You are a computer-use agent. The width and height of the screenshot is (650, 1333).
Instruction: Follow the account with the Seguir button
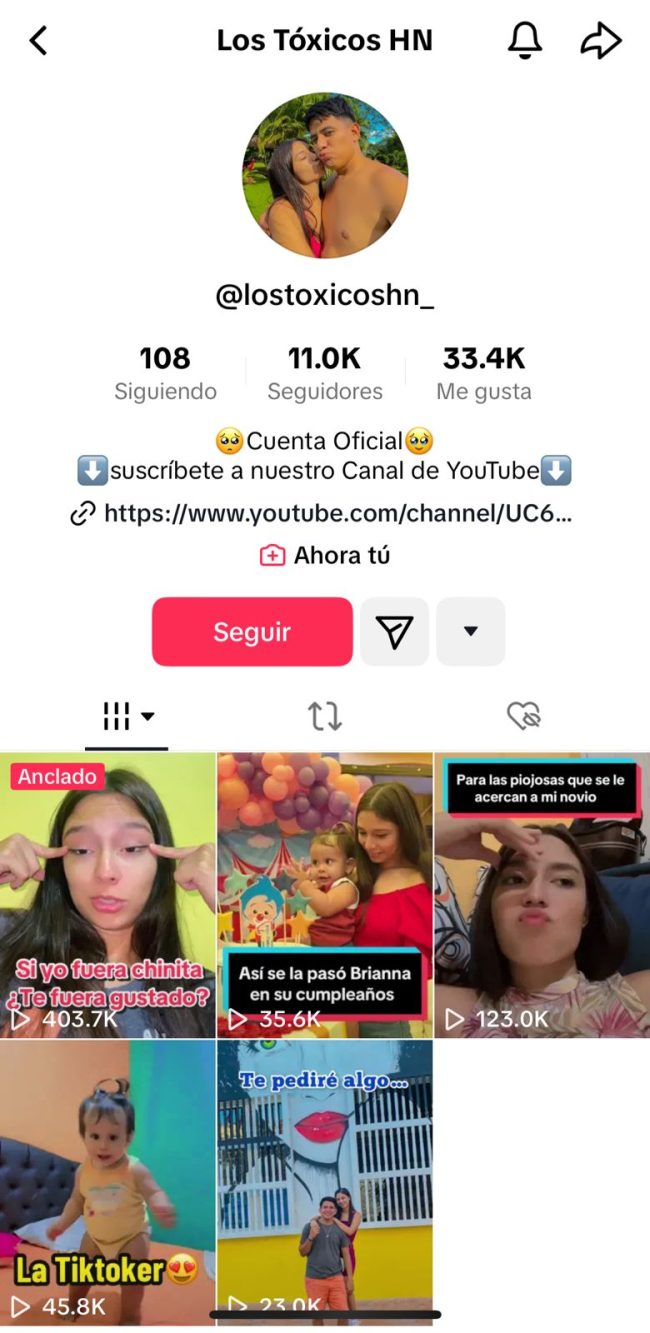click(x=252, y=632)
